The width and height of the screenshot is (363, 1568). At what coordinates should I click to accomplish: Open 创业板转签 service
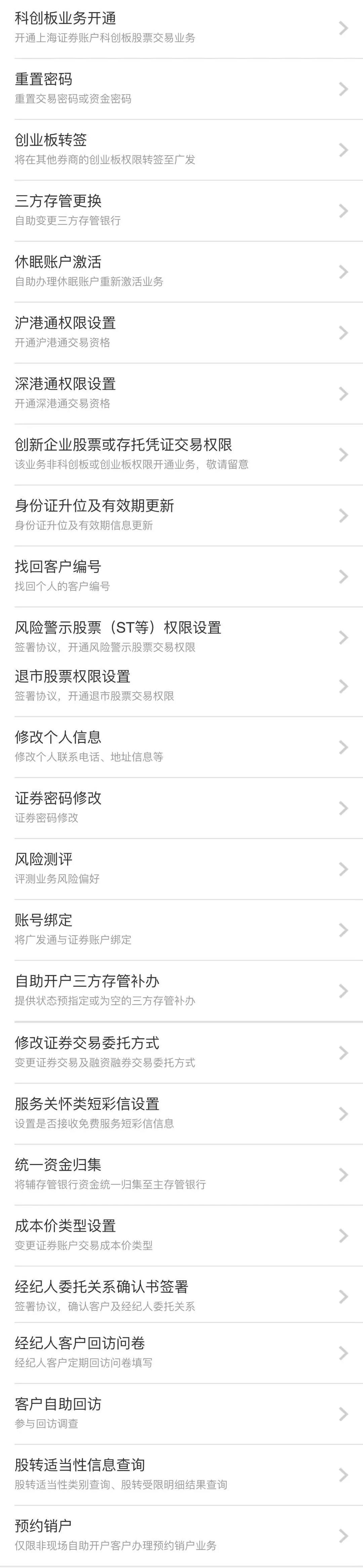point(182,150)
